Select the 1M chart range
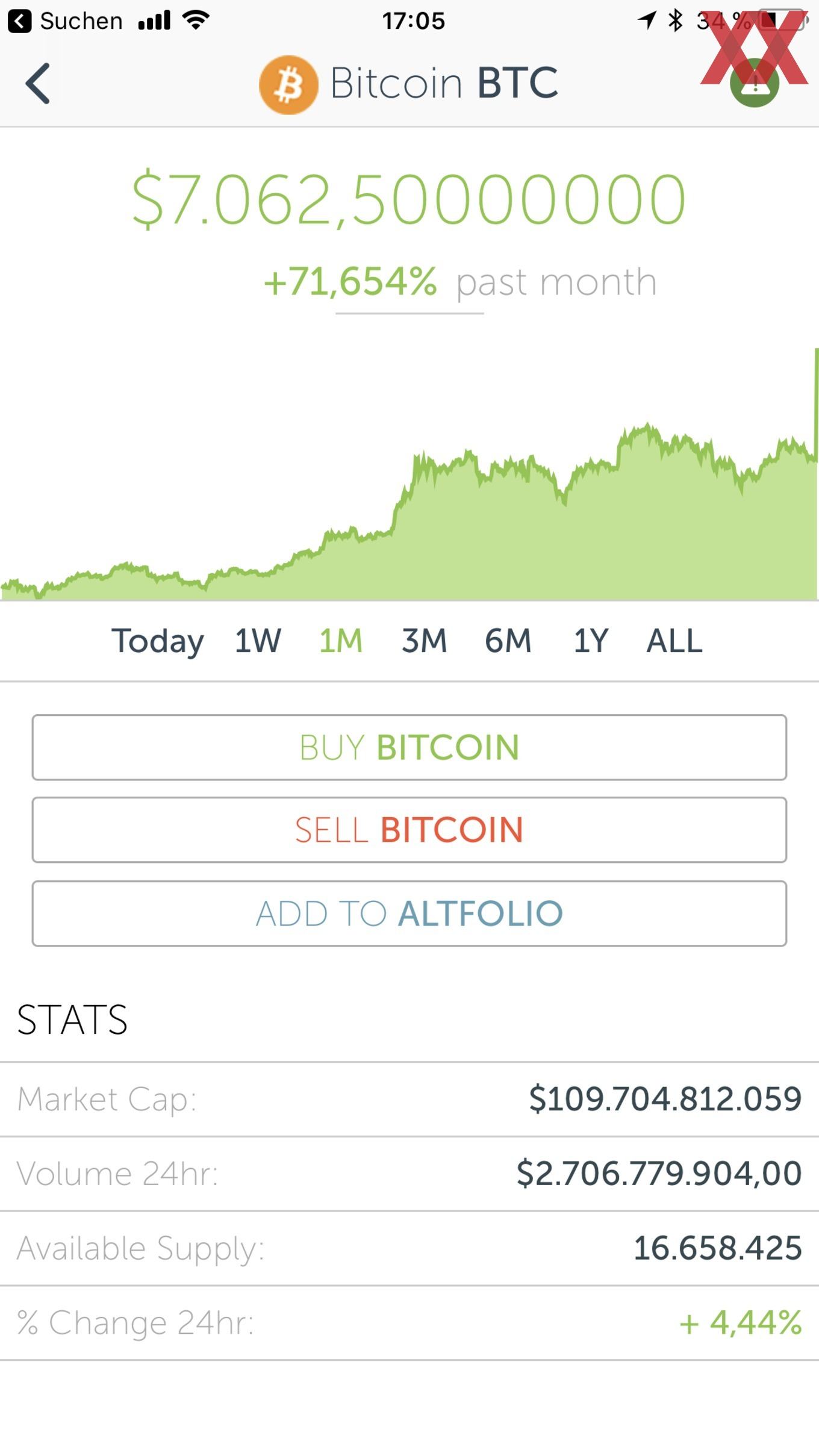The width and height of the screenshot is (819, 1456). 341,641
